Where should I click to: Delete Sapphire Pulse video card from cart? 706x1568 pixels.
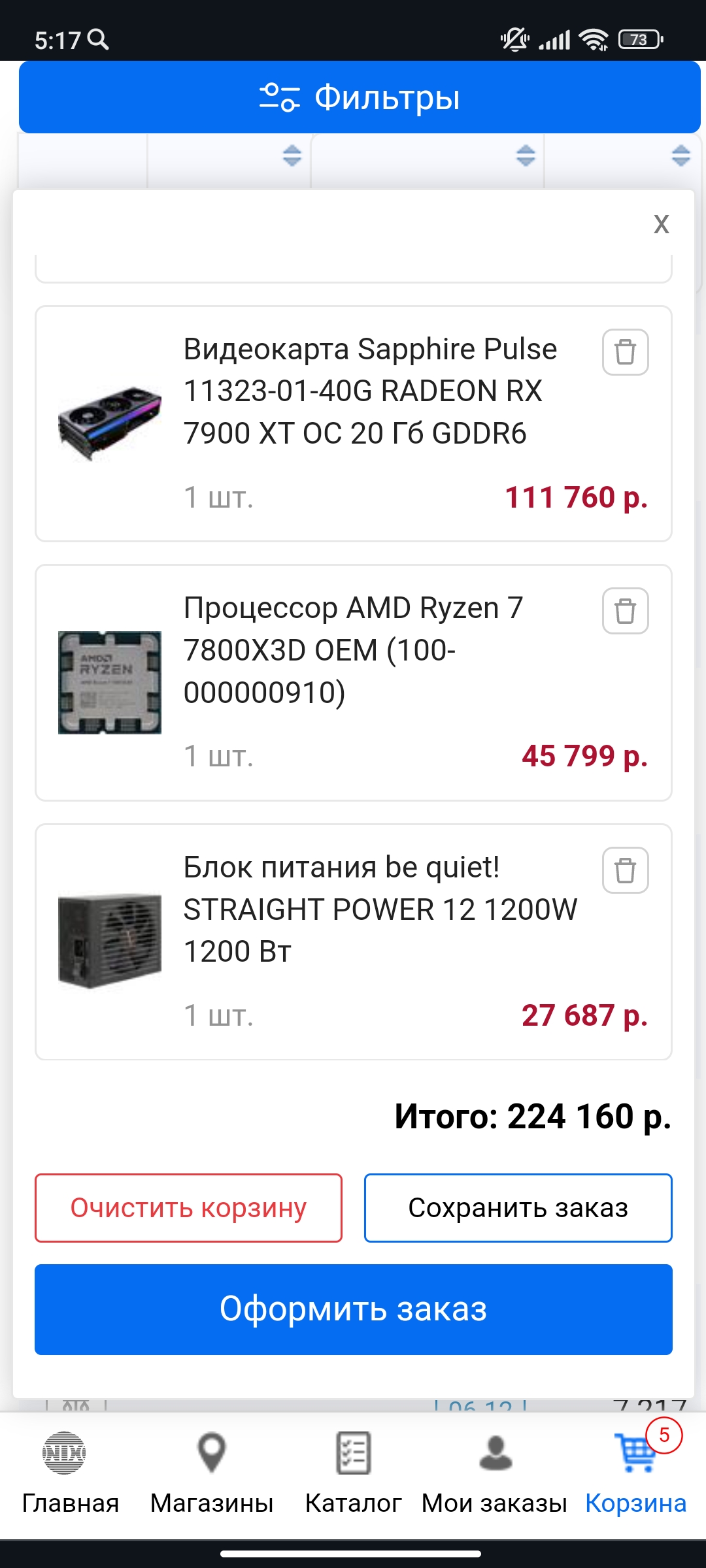pos(625,352)
